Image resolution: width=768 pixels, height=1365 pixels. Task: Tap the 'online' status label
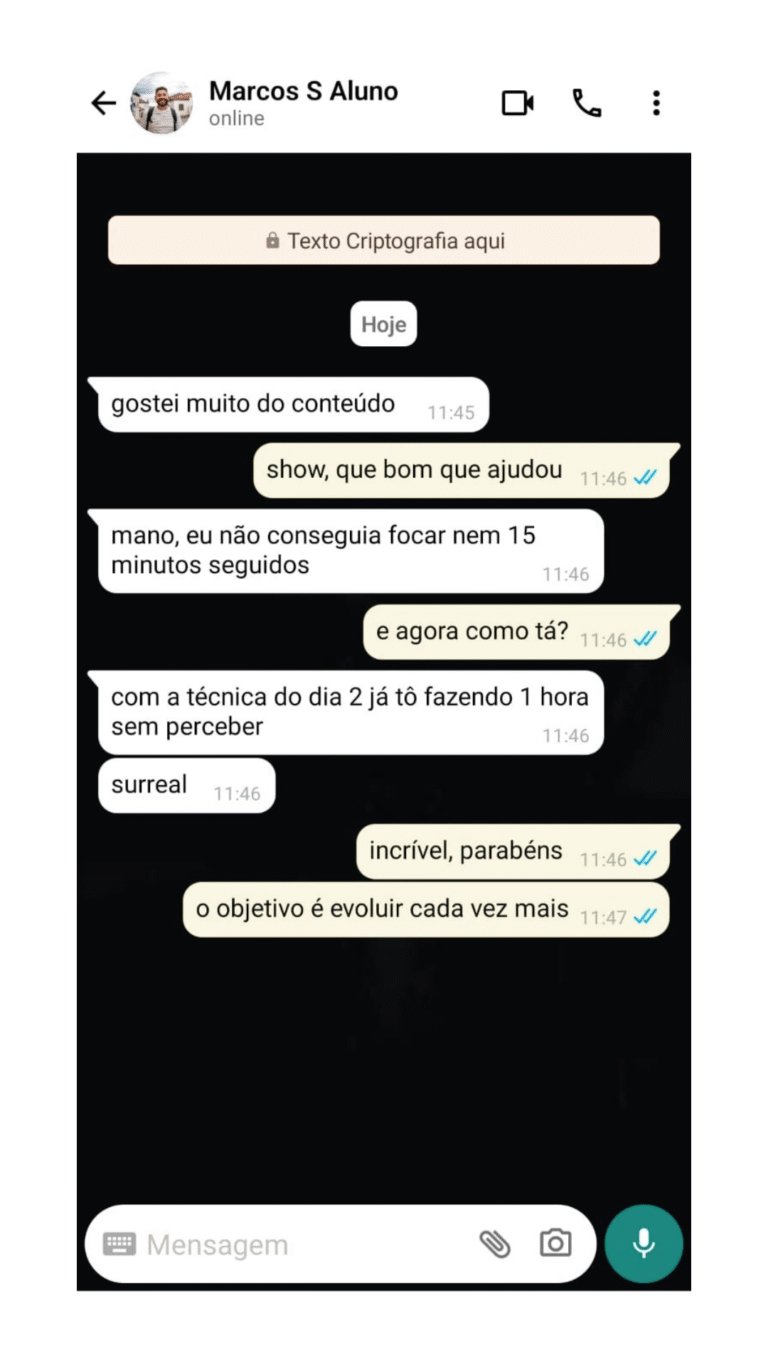[237, 118]
